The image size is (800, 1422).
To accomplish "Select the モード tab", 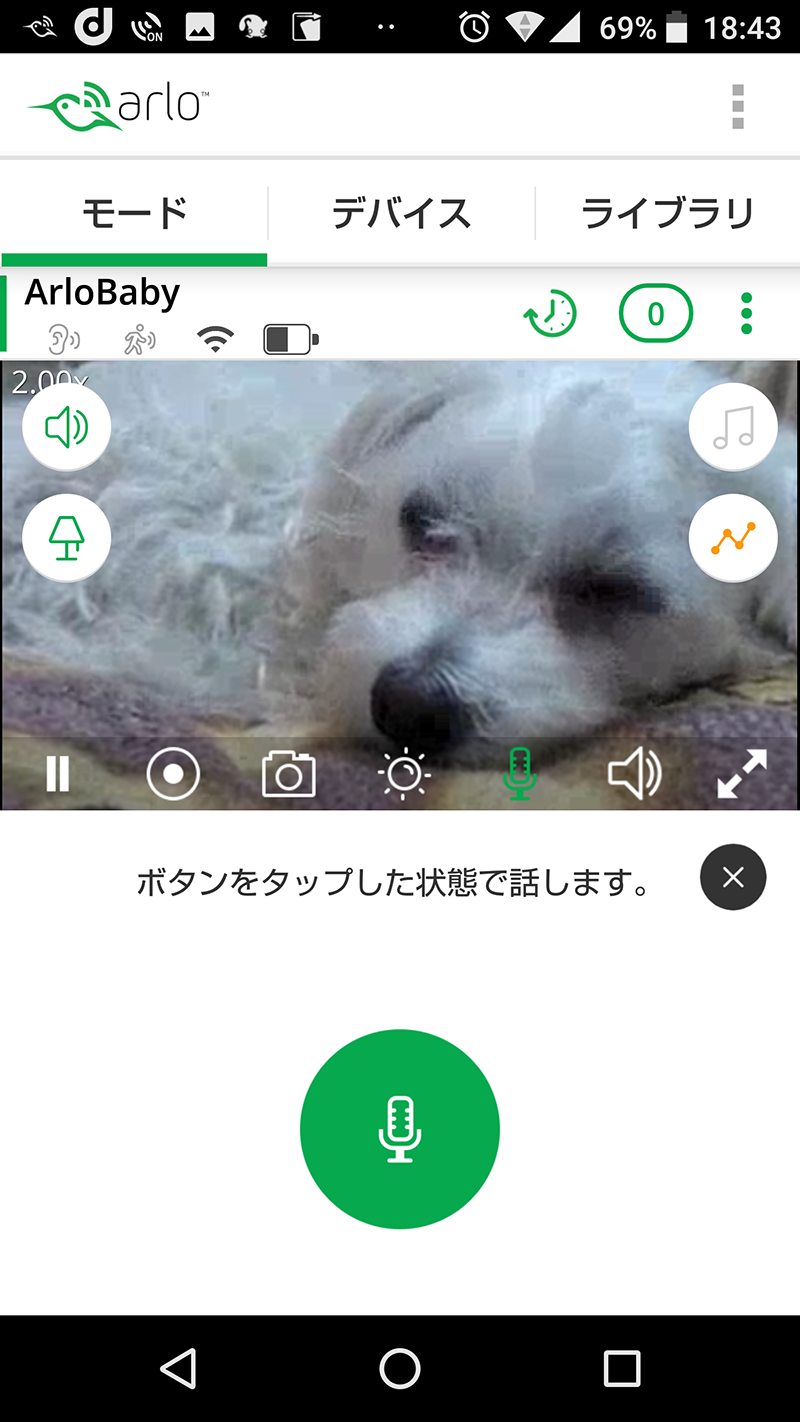I will [135, 213].
